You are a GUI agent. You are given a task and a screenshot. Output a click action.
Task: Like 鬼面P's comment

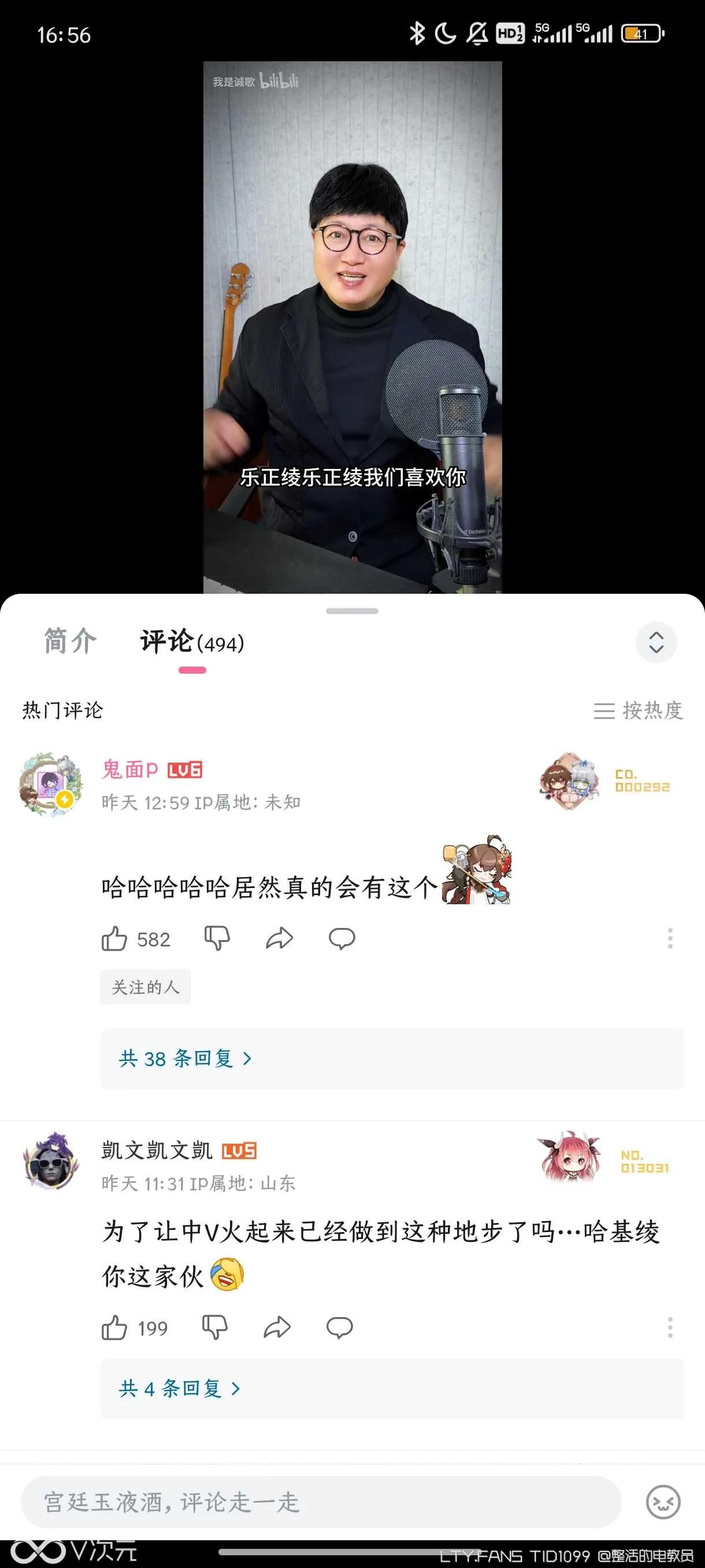(x=114, y=938)
